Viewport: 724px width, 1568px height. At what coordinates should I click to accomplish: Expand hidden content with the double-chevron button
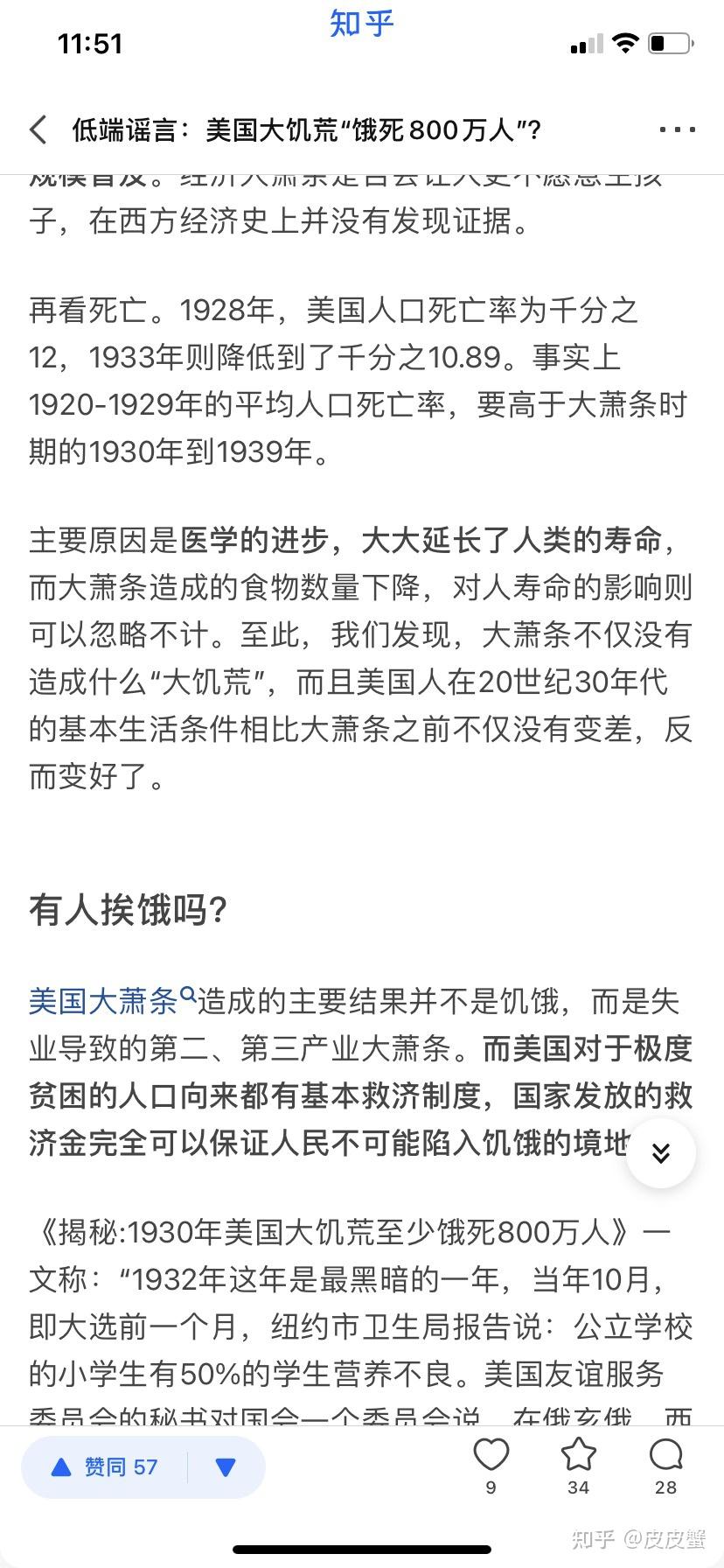(x=660, y=1153)
